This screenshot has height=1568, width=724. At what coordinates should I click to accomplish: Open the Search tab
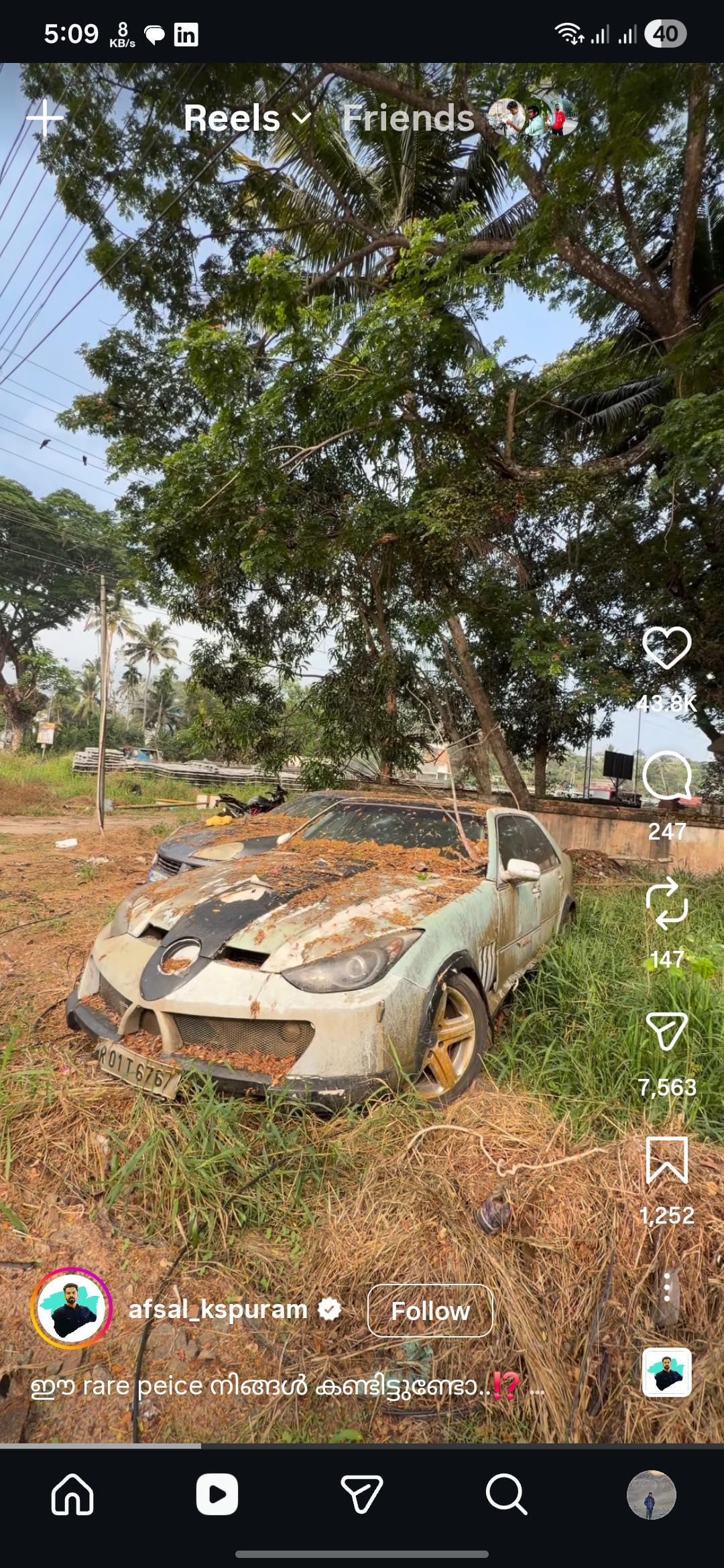pos(506,1494)
